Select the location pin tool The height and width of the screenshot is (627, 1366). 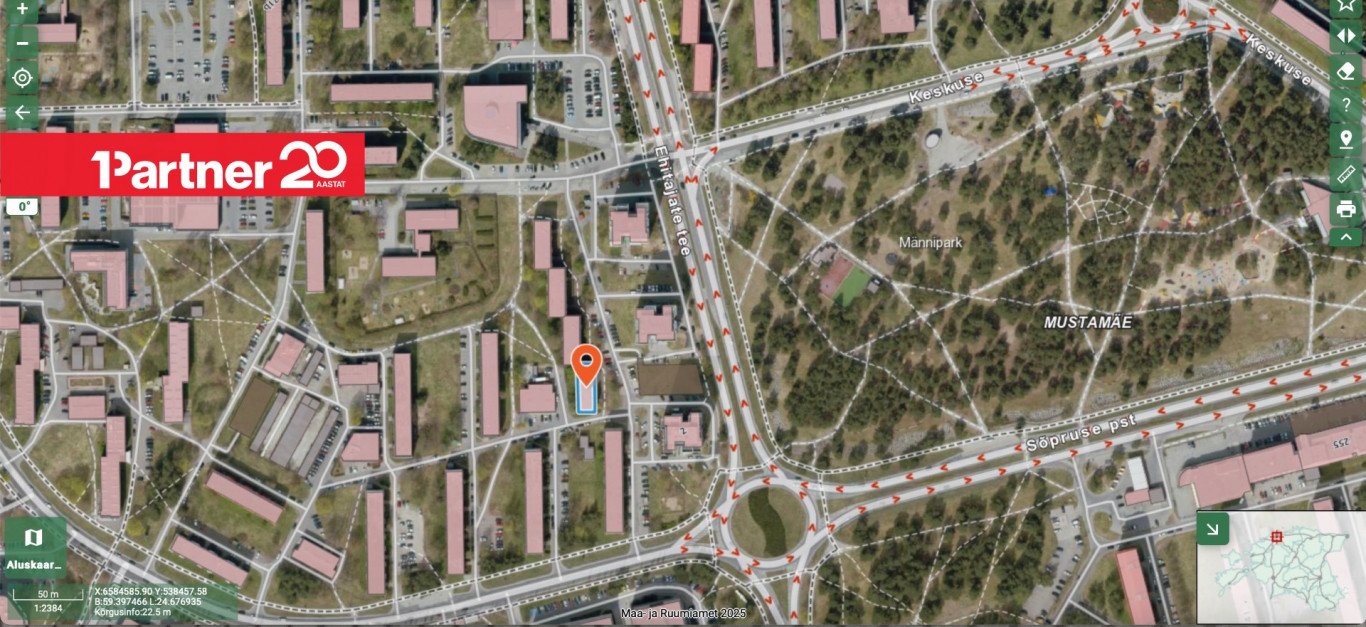click(x=1346, y=139)
